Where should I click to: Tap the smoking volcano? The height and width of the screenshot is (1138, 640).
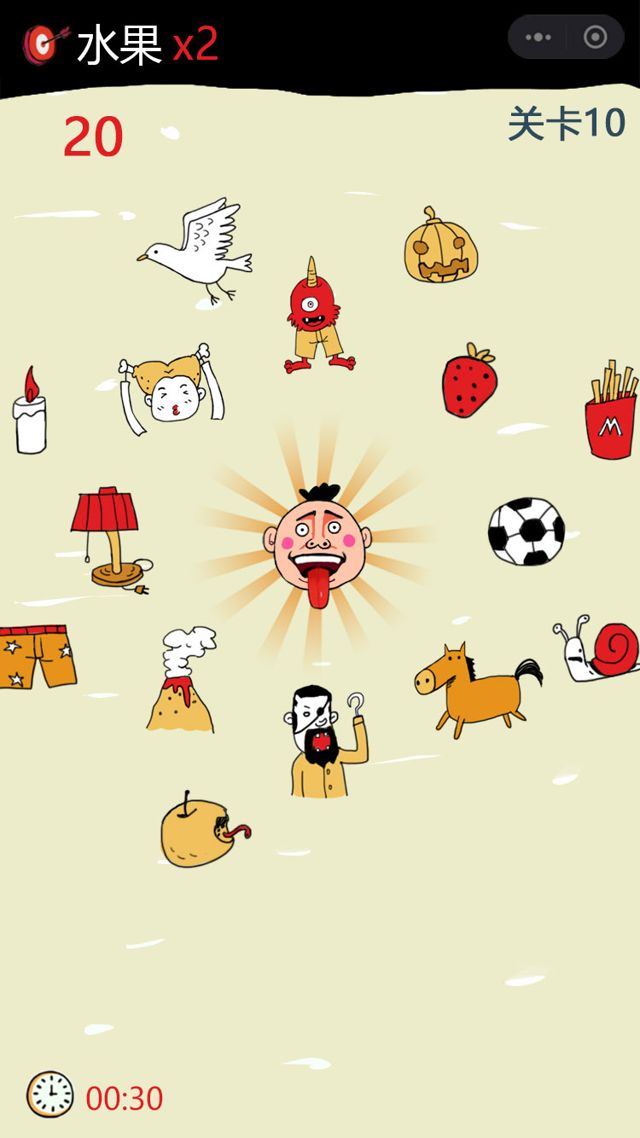click(182, 681)
